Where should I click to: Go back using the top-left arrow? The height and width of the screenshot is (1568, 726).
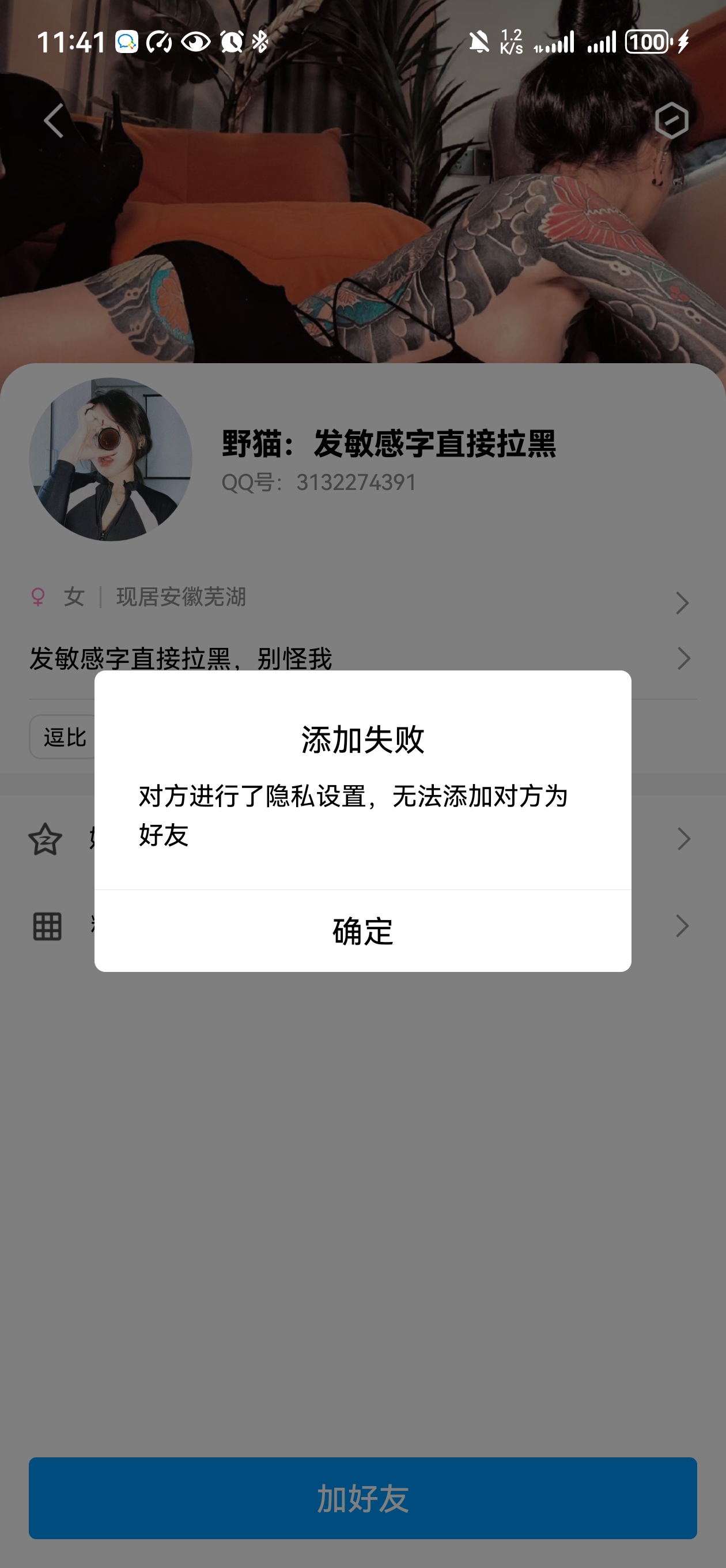(54, 120)
